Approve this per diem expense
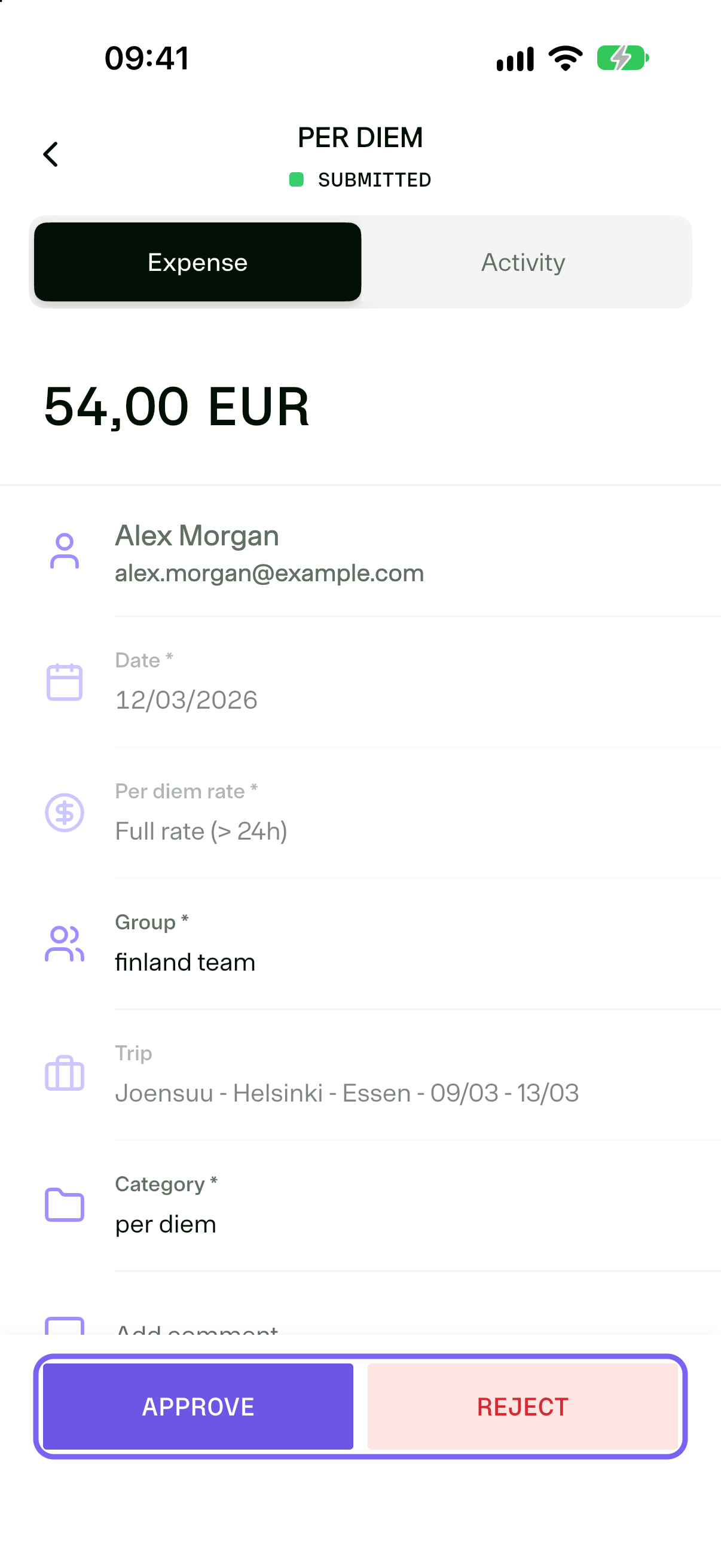 [x=198, y=1406]
